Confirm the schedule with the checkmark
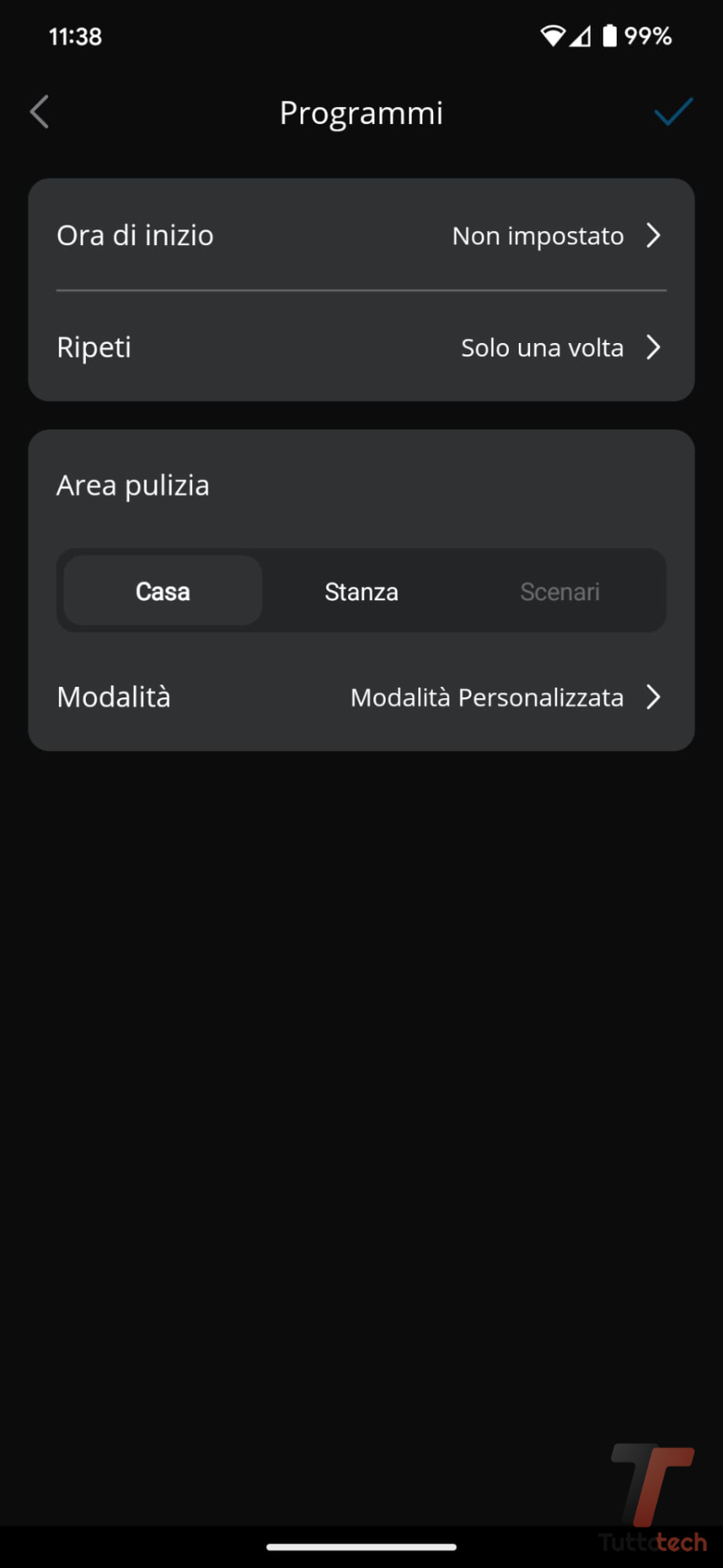The width and height of the screenshot is (723, 1568). pyautogui.click(x=673, y=113)
